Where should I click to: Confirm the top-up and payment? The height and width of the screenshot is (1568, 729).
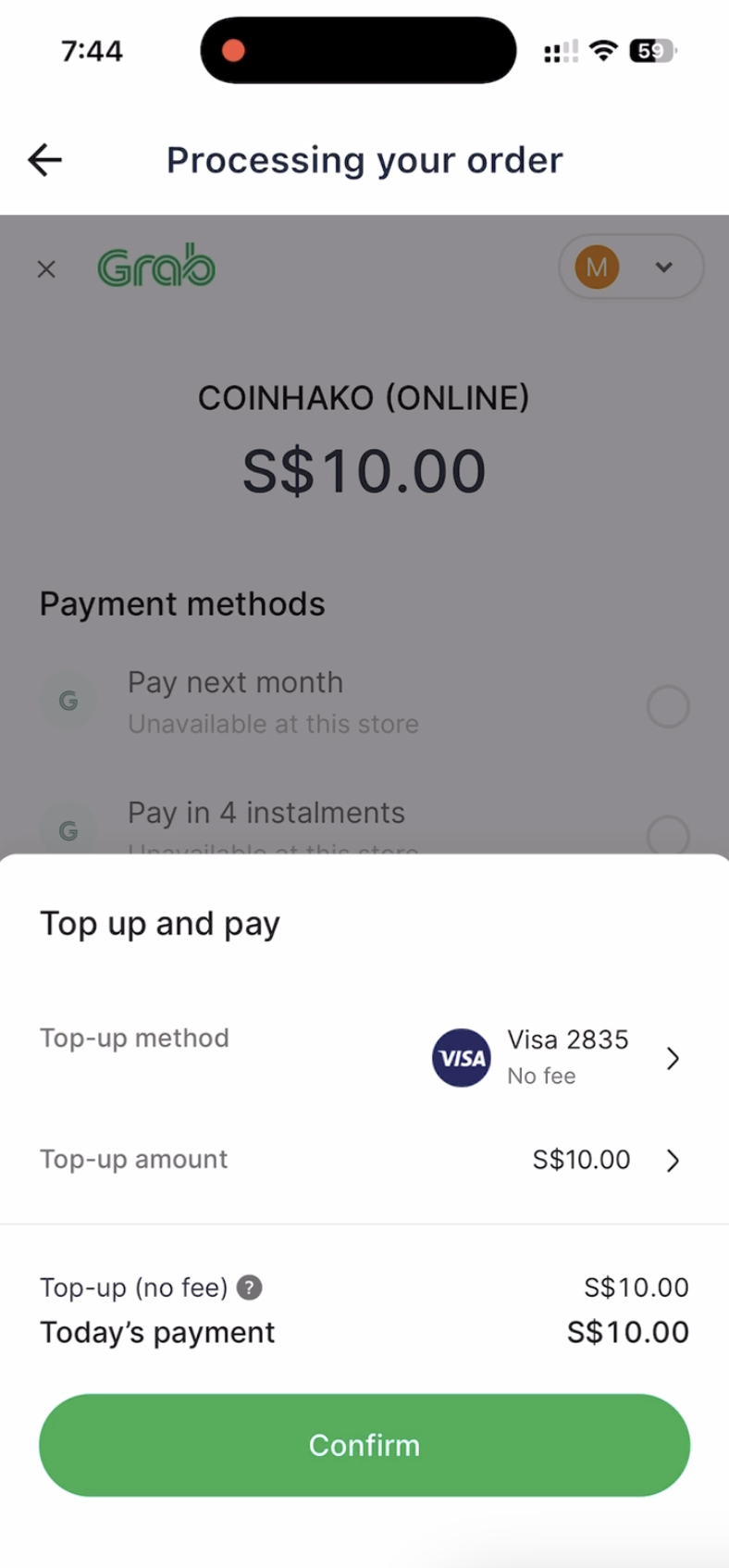[364, 1445]
